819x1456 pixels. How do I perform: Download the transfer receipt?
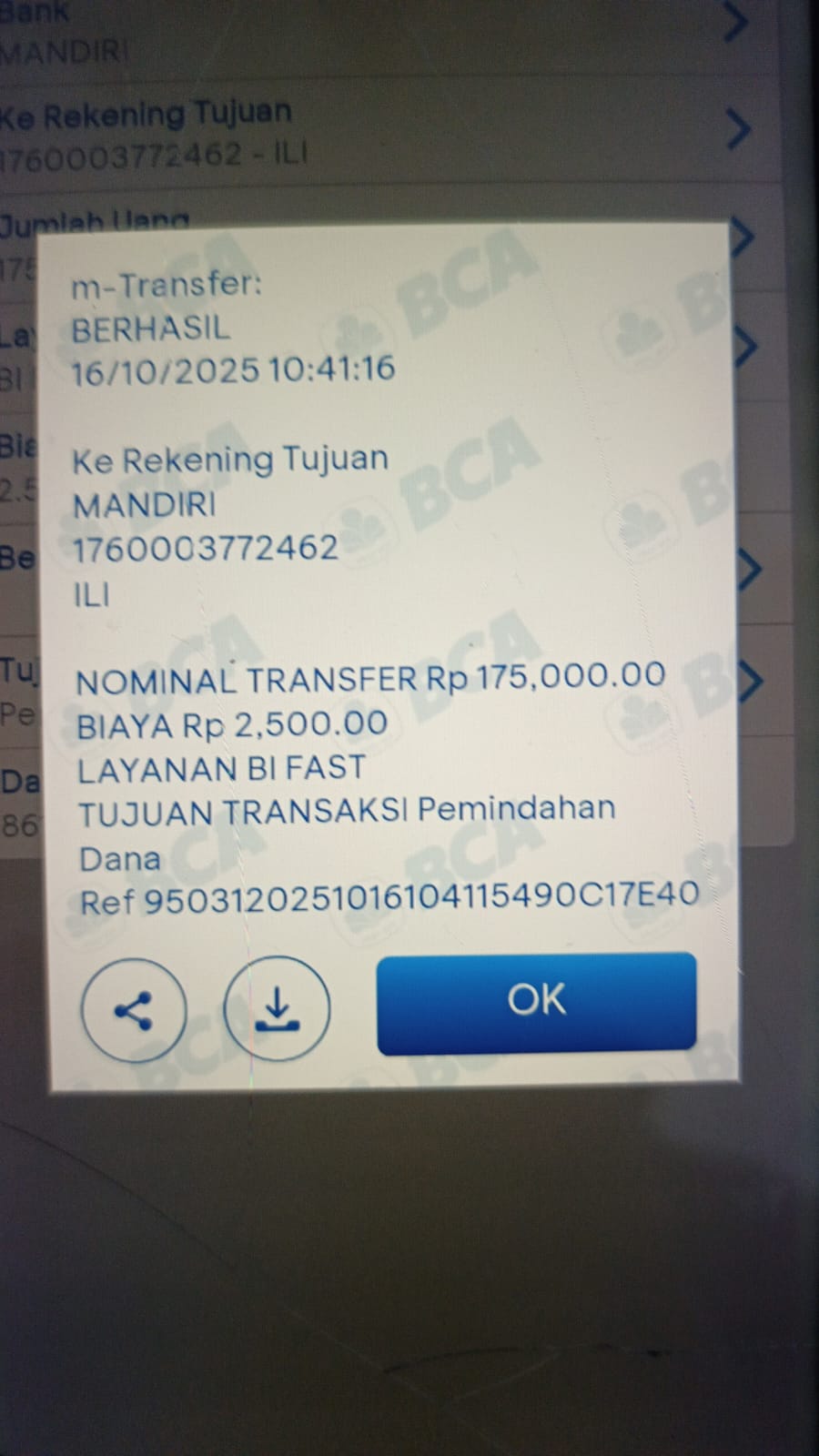coord(277,1009)
